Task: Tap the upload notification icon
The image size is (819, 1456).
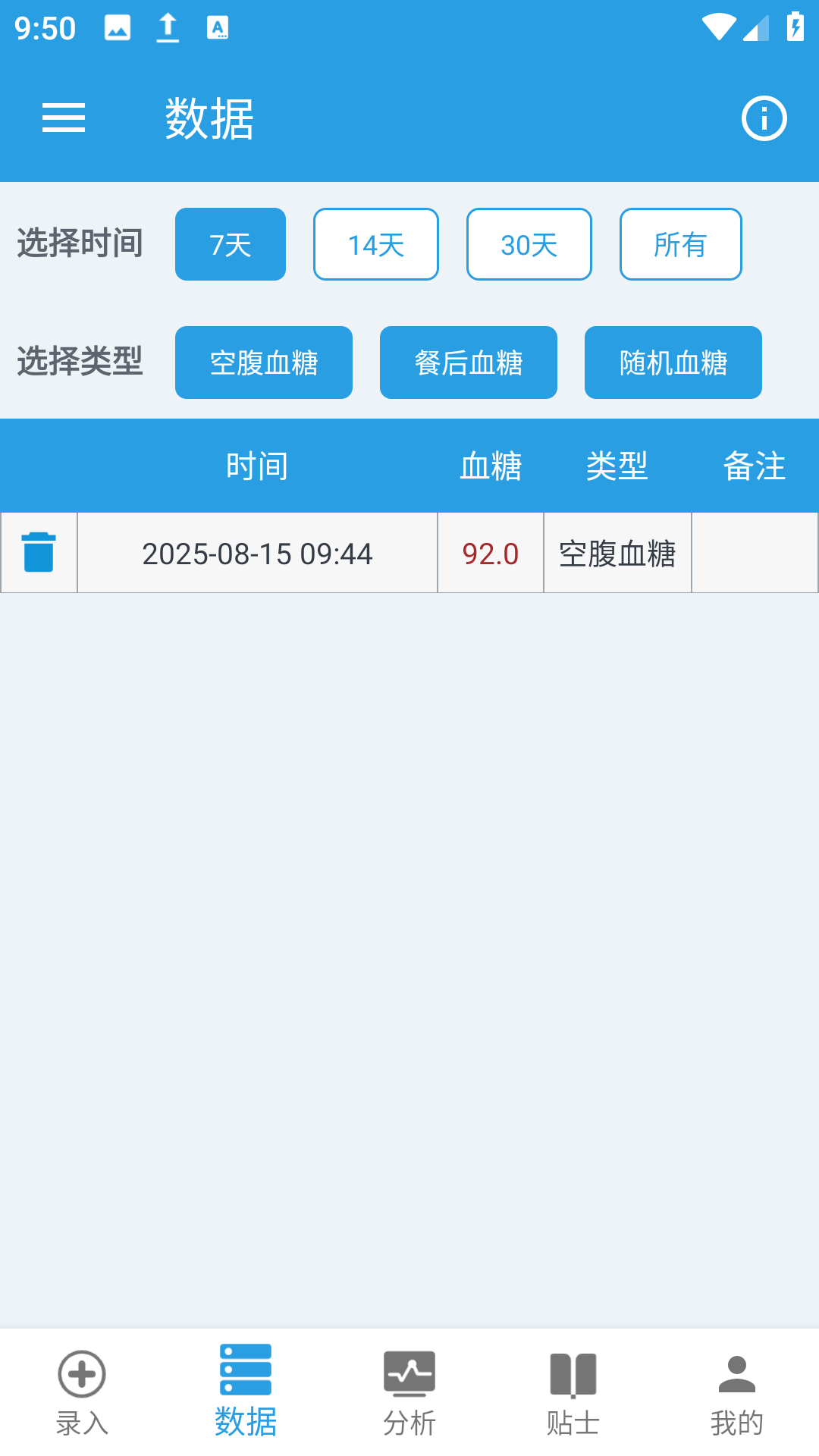Action: click(x=165, y=27)
